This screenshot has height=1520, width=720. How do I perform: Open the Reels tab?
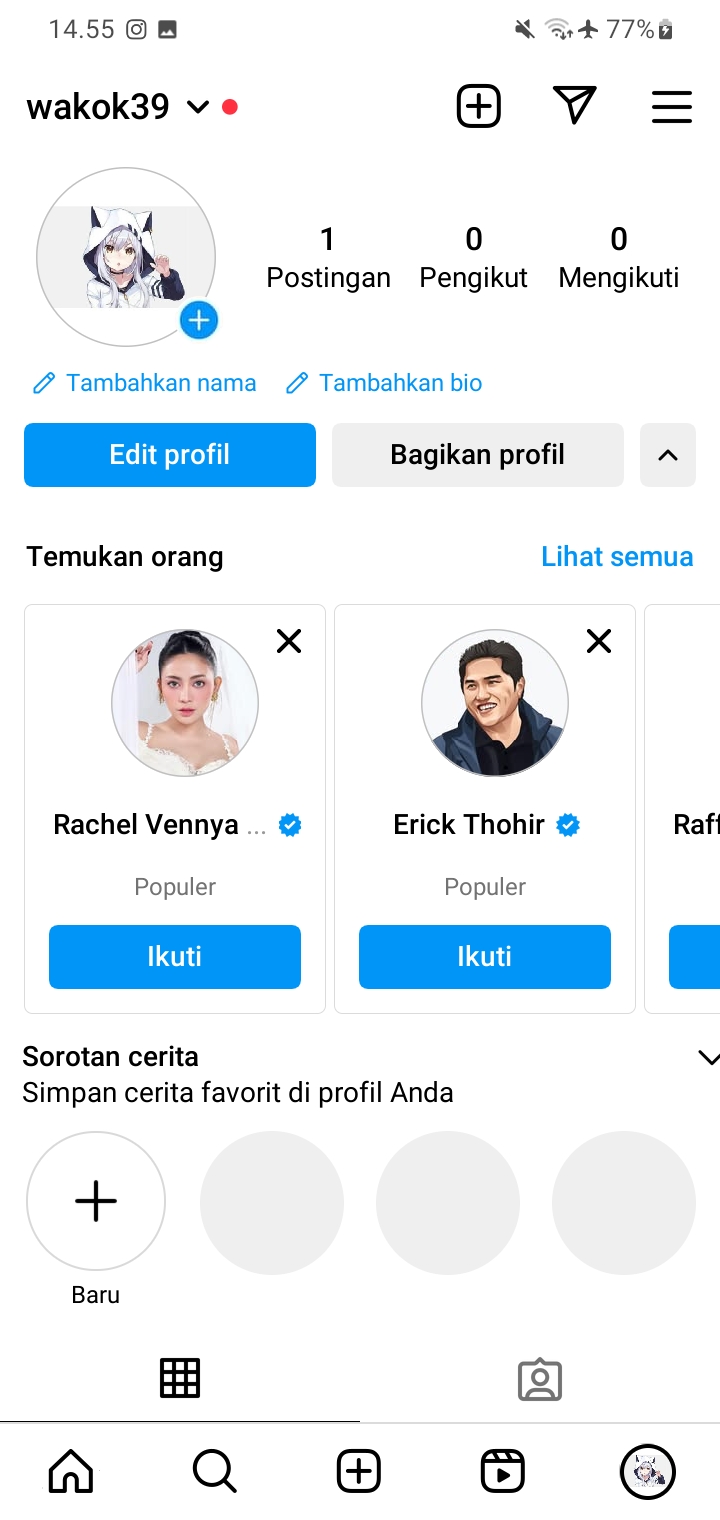pyautogui.click(x=502, y=1471)
